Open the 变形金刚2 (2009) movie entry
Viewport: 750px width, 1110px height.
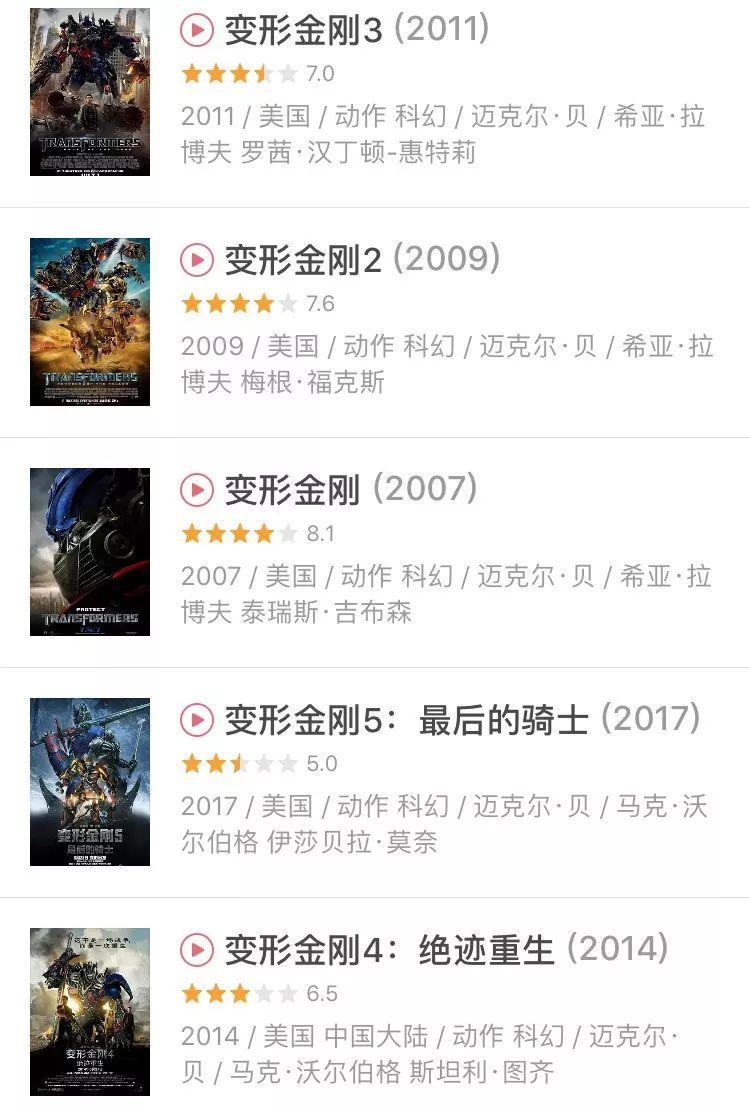tap(303, 261)
